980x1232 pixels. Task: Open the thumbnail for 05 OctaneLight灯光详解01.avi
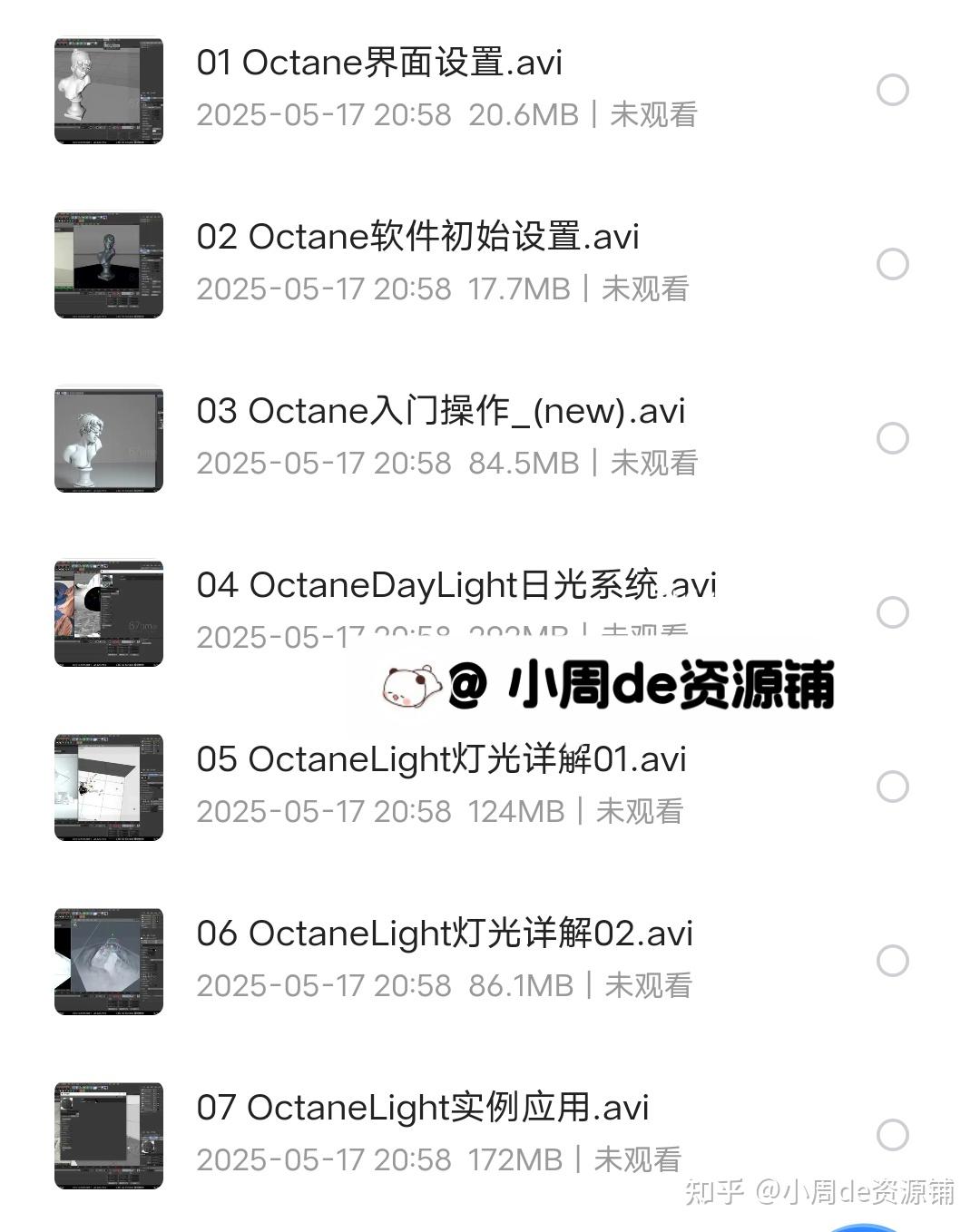tap(109, 787)
